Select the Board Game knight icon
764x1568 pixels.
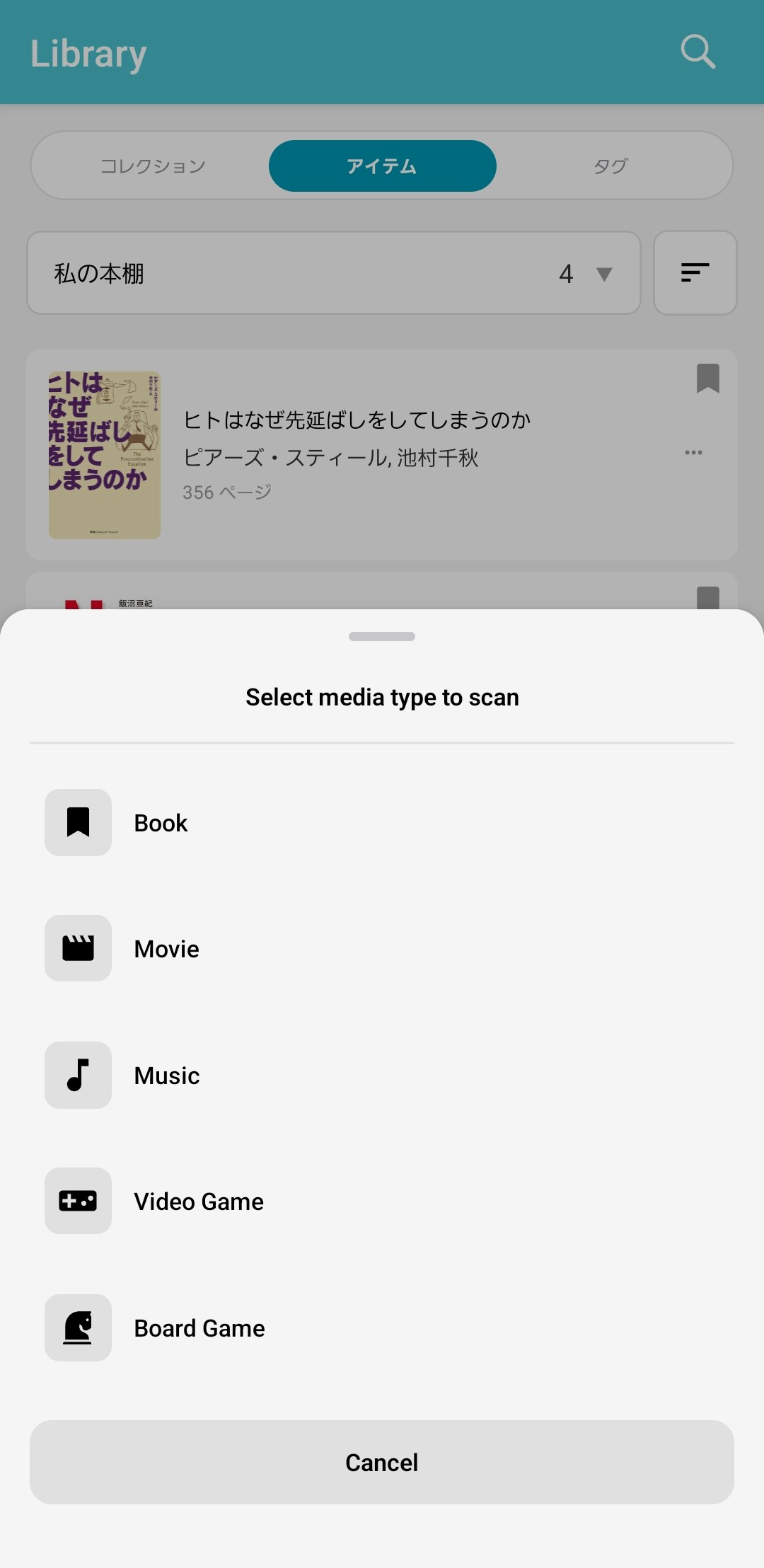[78, 1327]
